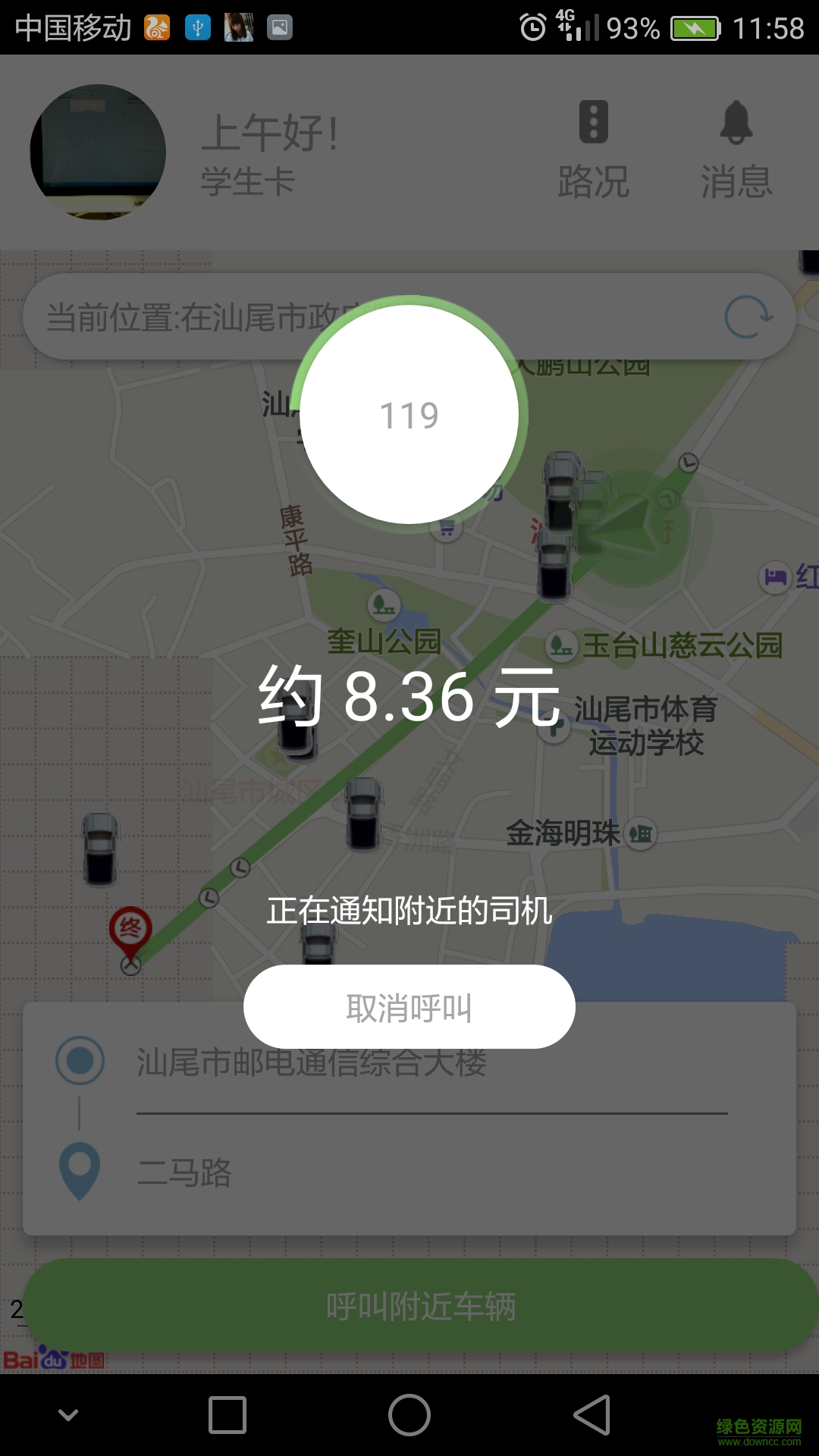The height and width of the screenshot is (1456, 819).
Task: Open 消息 notifications via the bell icon
Action: point(736,148)
